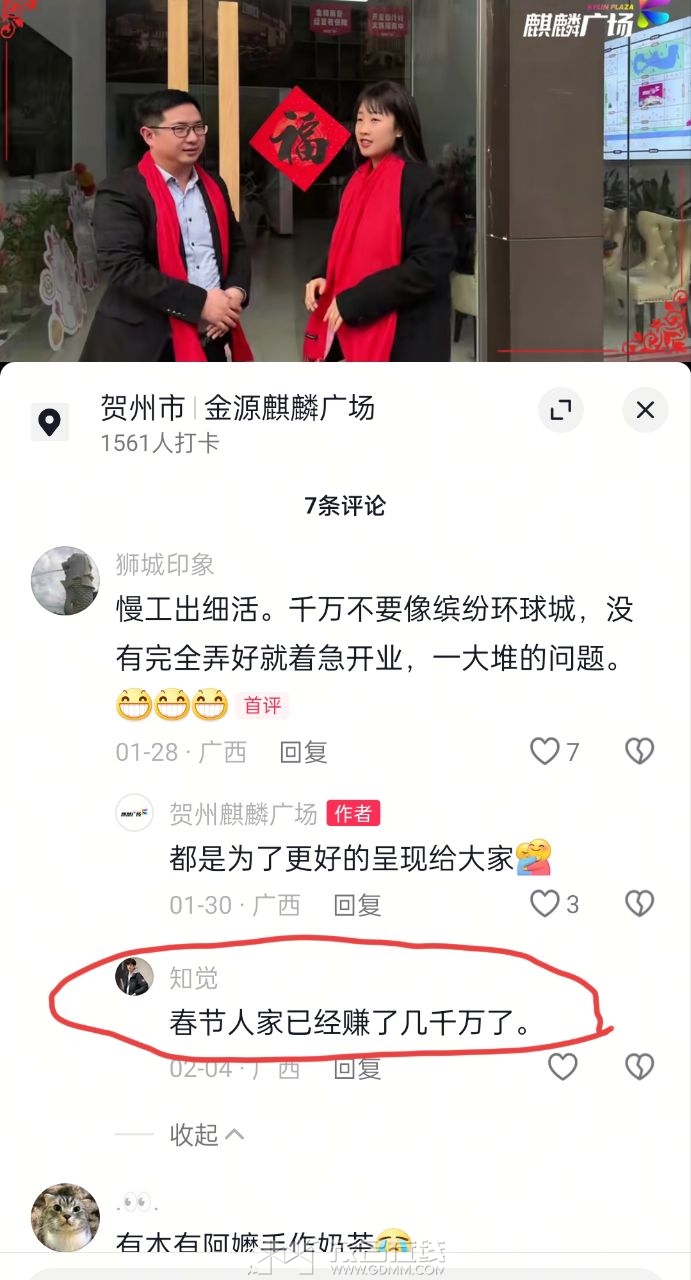The height and width of the screenshot is (1280, 691).
Task: View 贺州麒麟广场 author profile
Action: pos(134,813)
